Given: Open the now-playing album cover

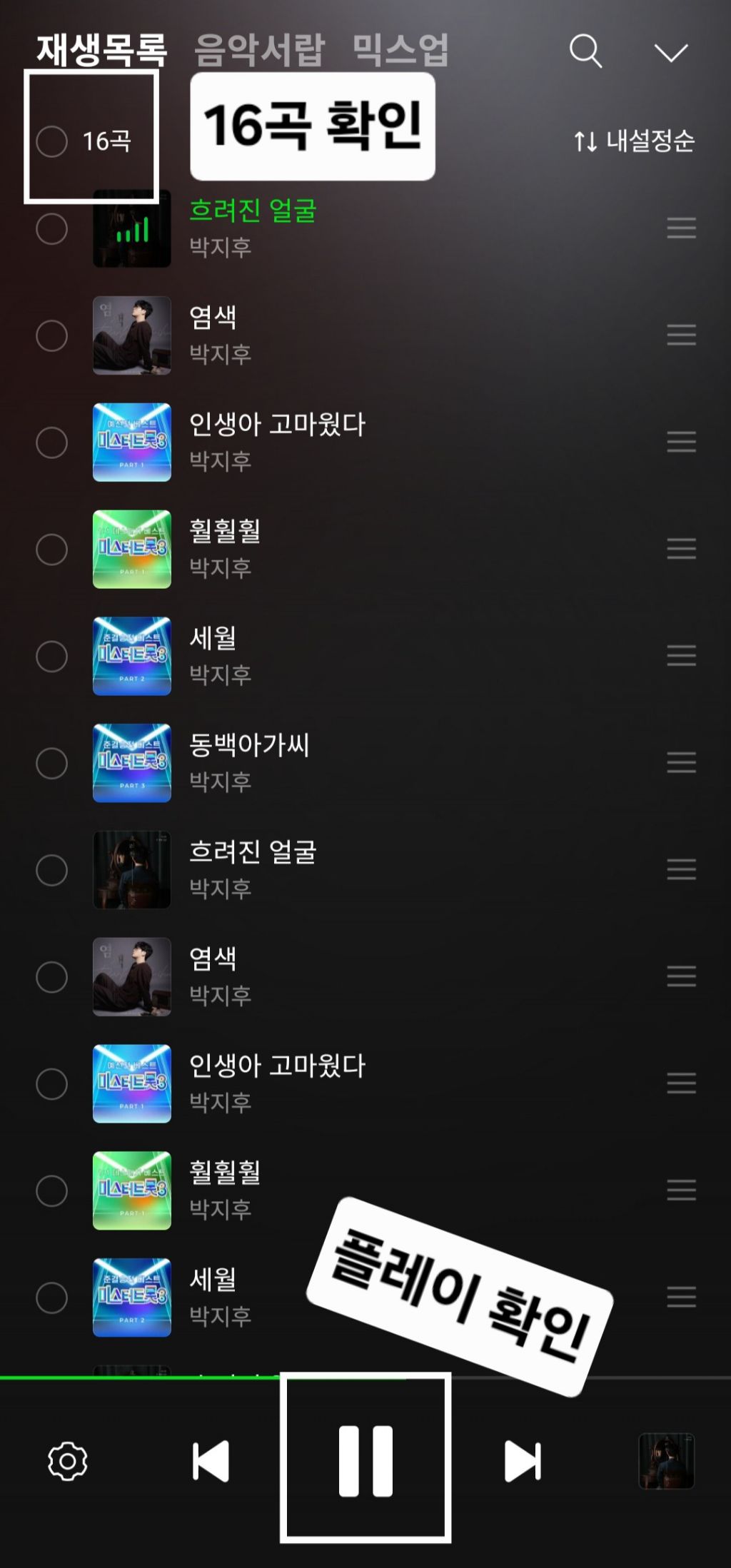Looking at the screenshot, I should (x=666, y=1461).
